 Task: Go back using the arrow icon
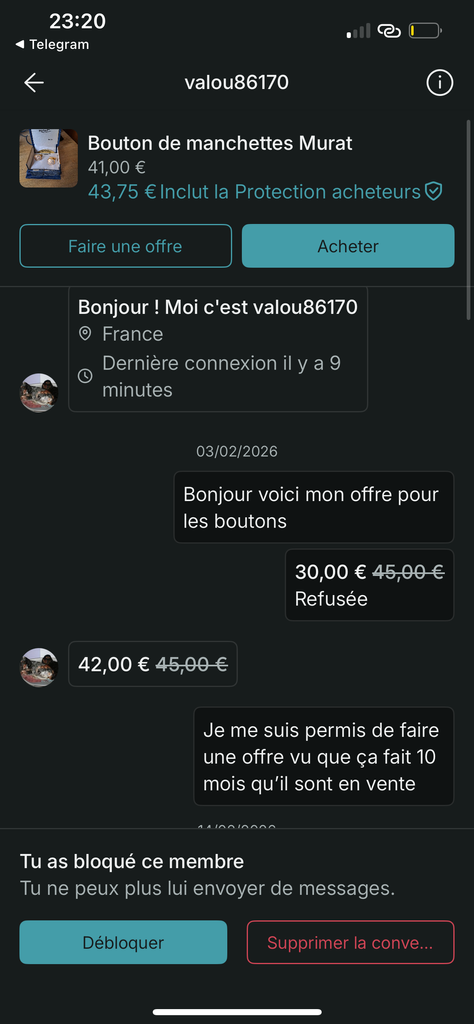[34, 83]
